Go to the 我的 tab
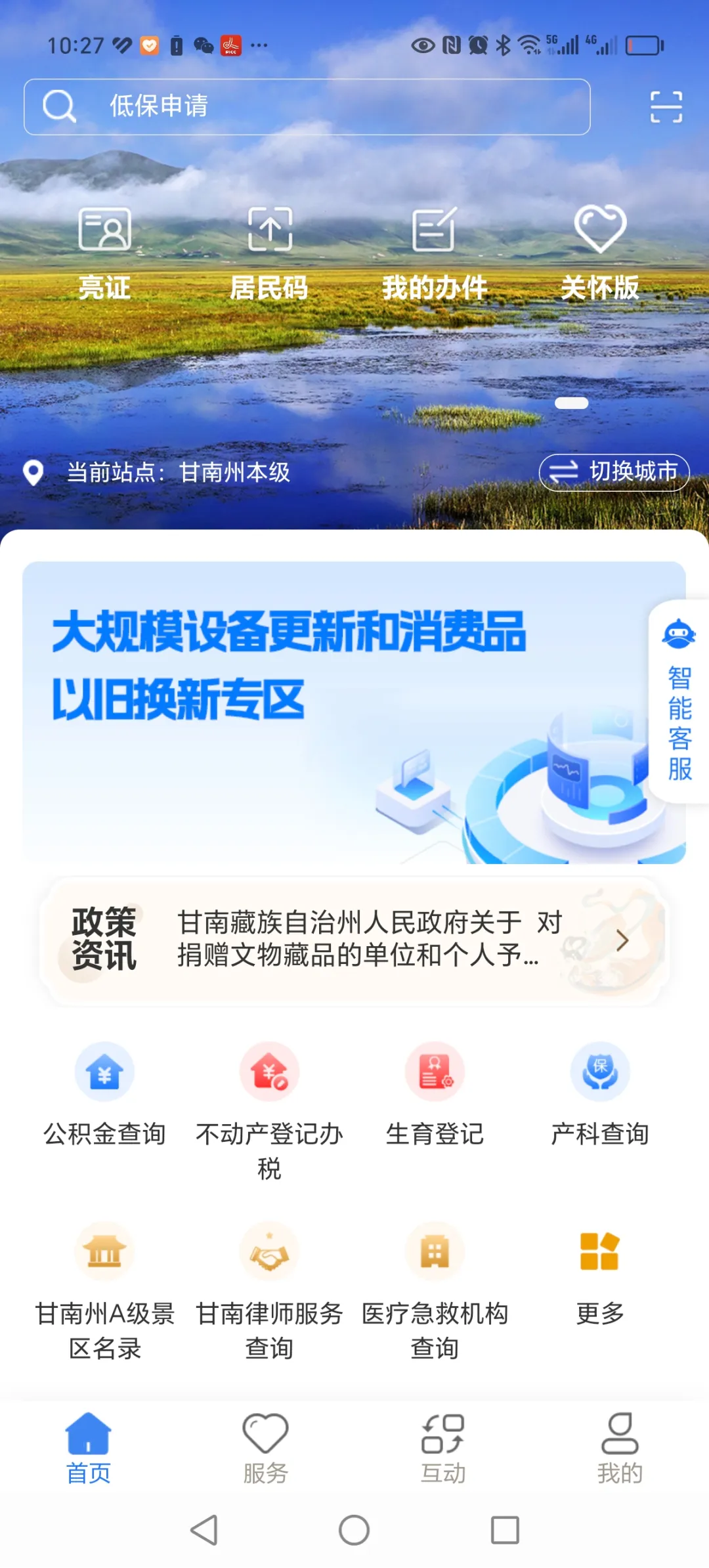The height and width of the screenshot is (1568, 709). 620,1448
